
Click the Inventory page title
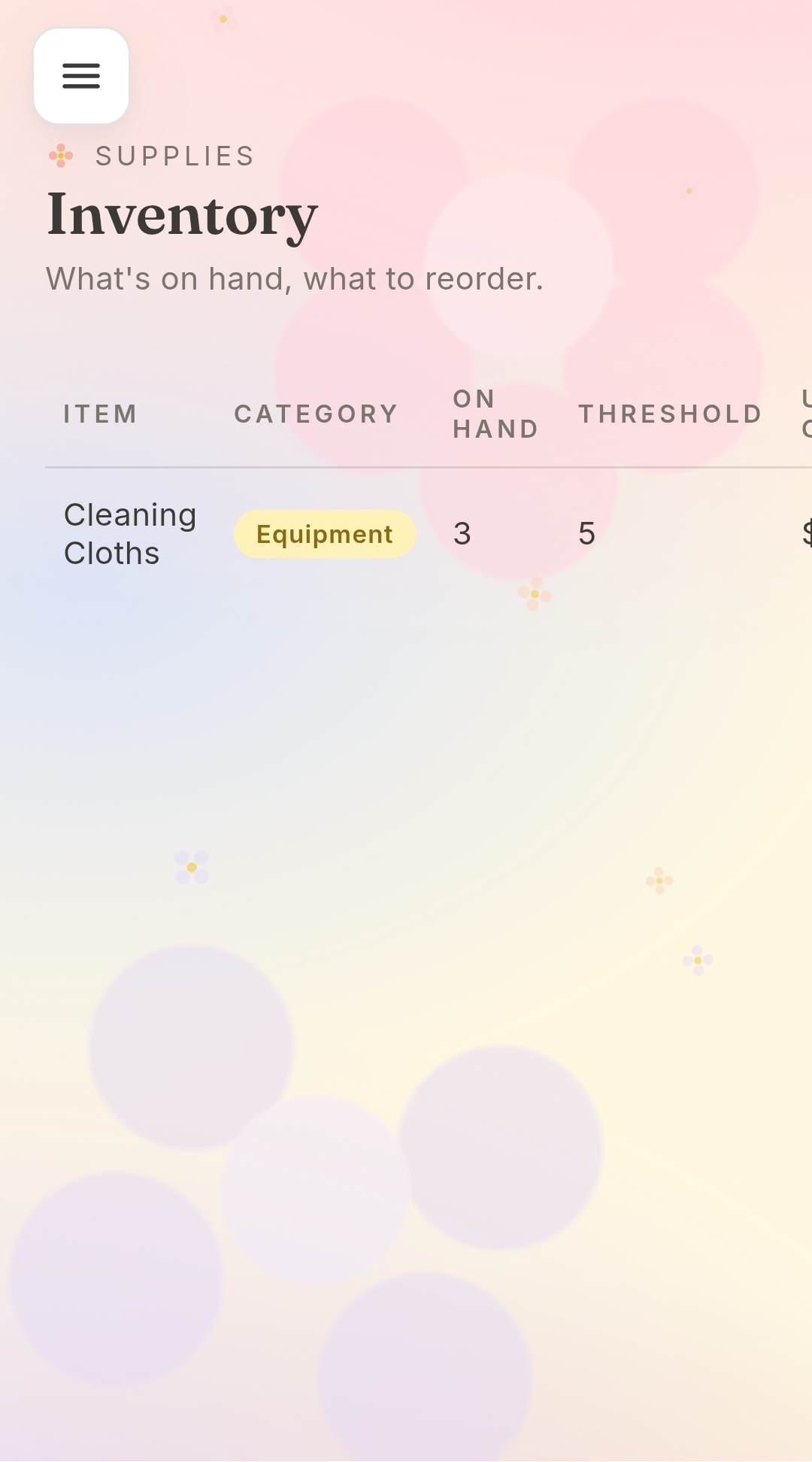point(181,216)
